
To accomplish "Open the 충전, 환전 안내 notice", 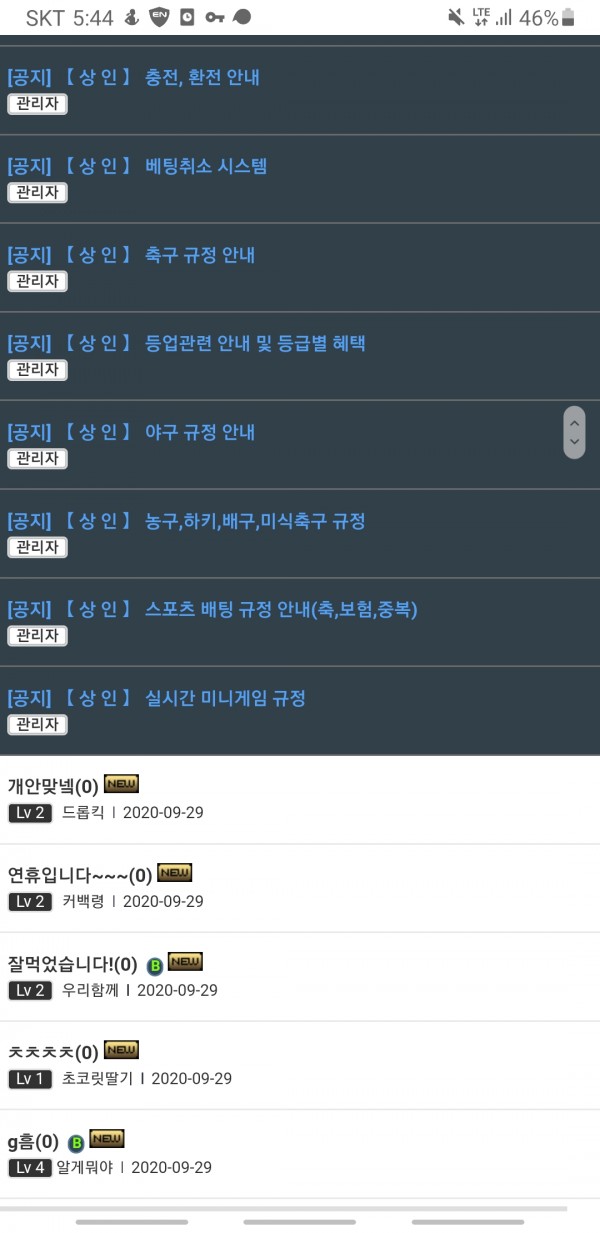I will point(201,77).
